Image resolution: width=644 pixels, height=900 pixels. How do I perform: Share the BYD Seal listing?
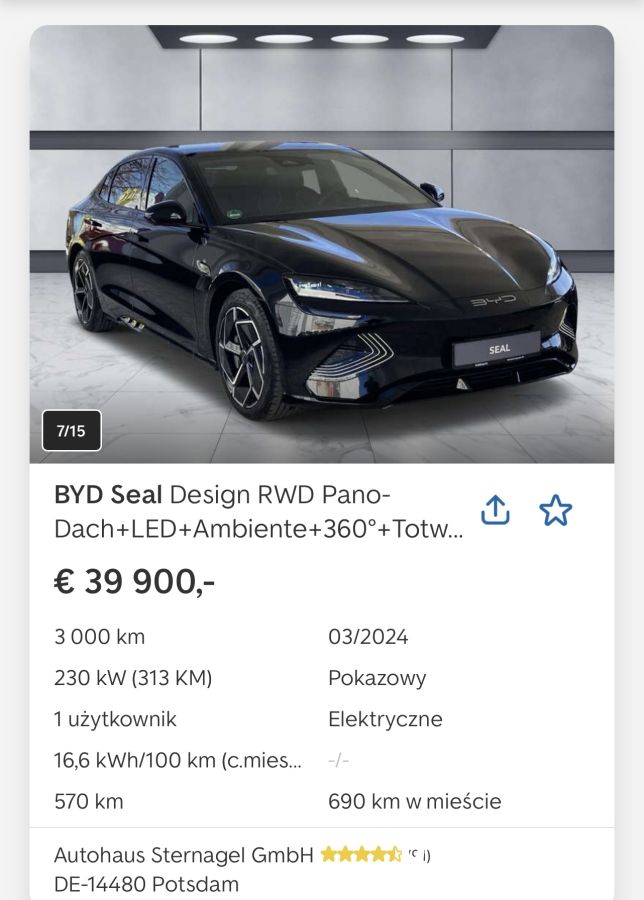(495, 510)
